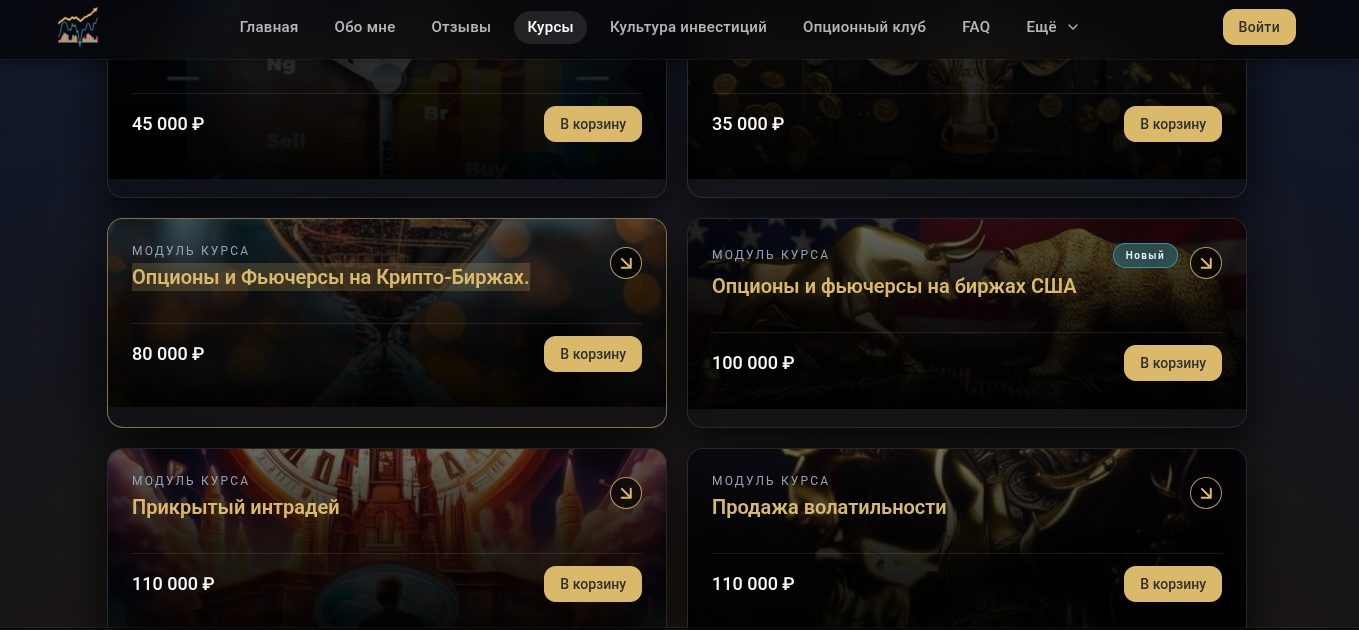
Task: Open arrow icon on биржах США card
Action: click(1206, 263)
